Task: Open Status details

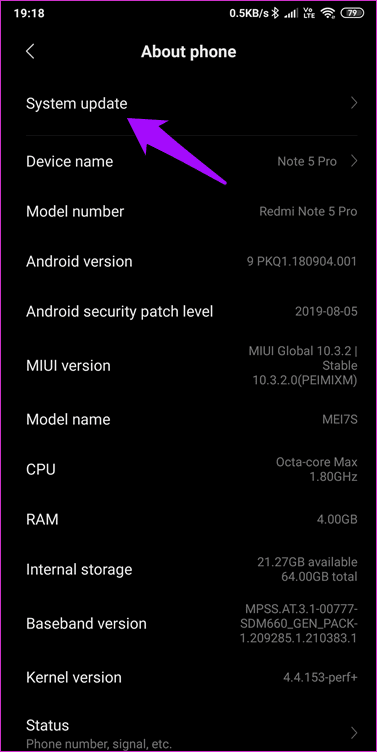Action: click(191, 731)
